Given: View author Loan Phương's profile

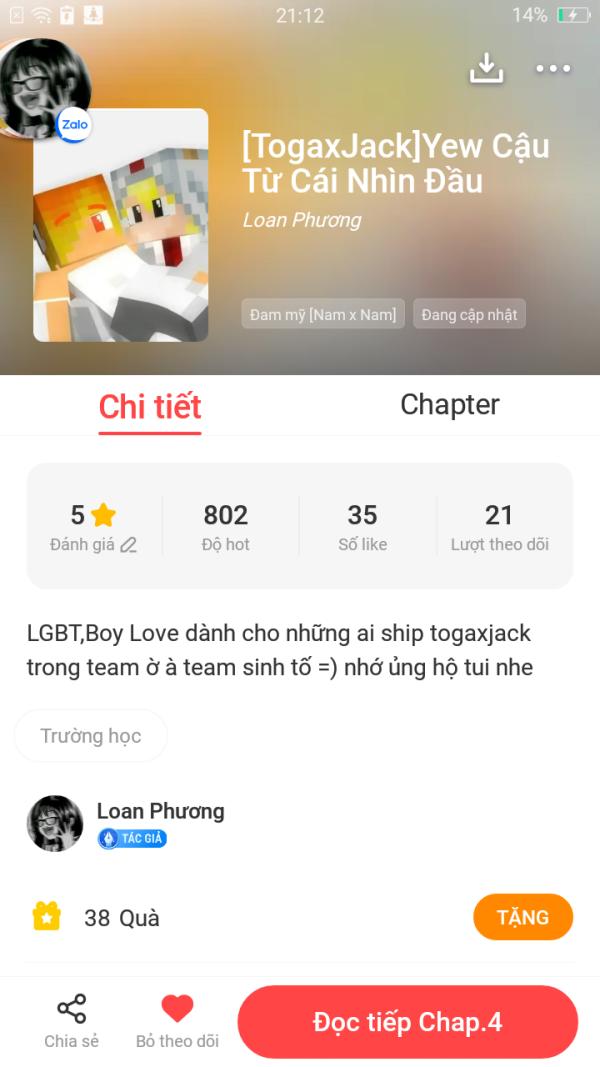Looking at the screenshot, I should pos(160,811).
